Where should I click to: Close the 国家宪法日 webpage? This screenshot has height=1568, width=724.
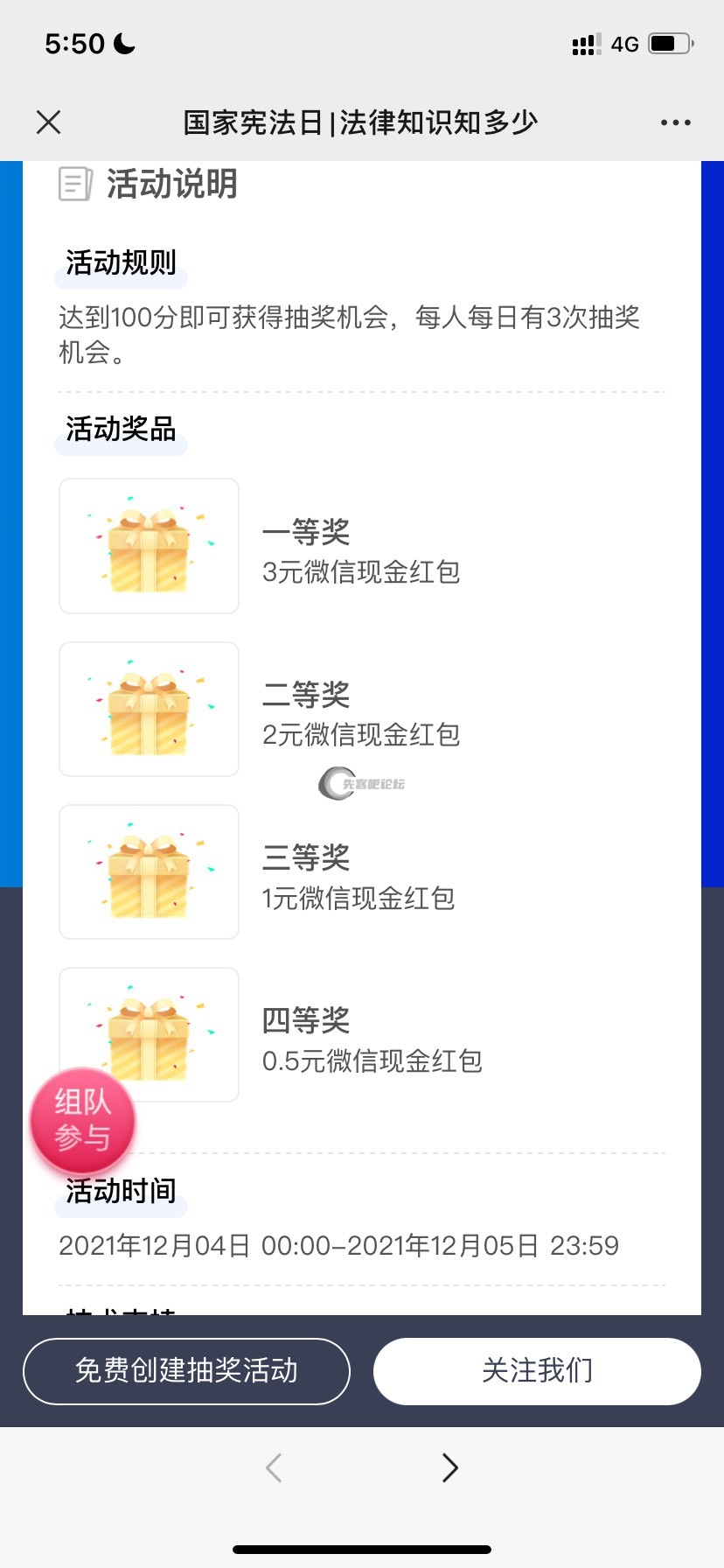49,122
